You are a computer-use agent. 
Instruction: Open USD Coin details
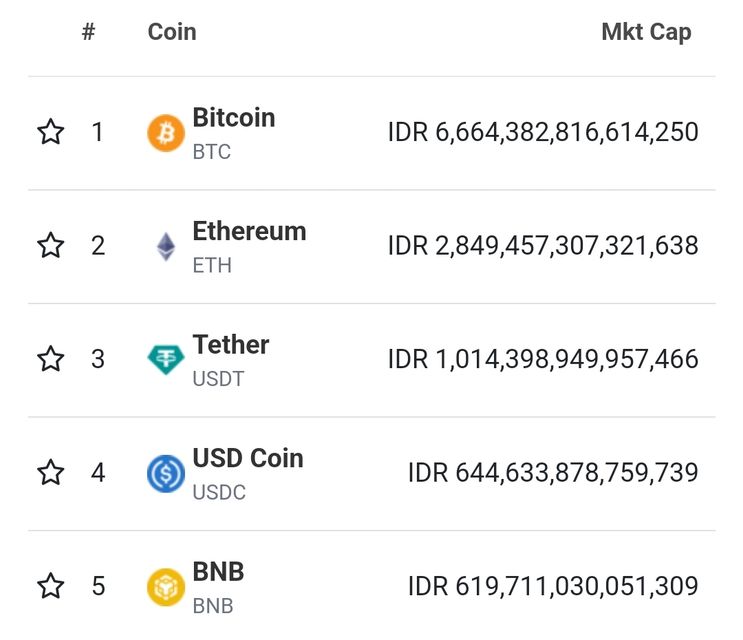[x=247, y=459]
